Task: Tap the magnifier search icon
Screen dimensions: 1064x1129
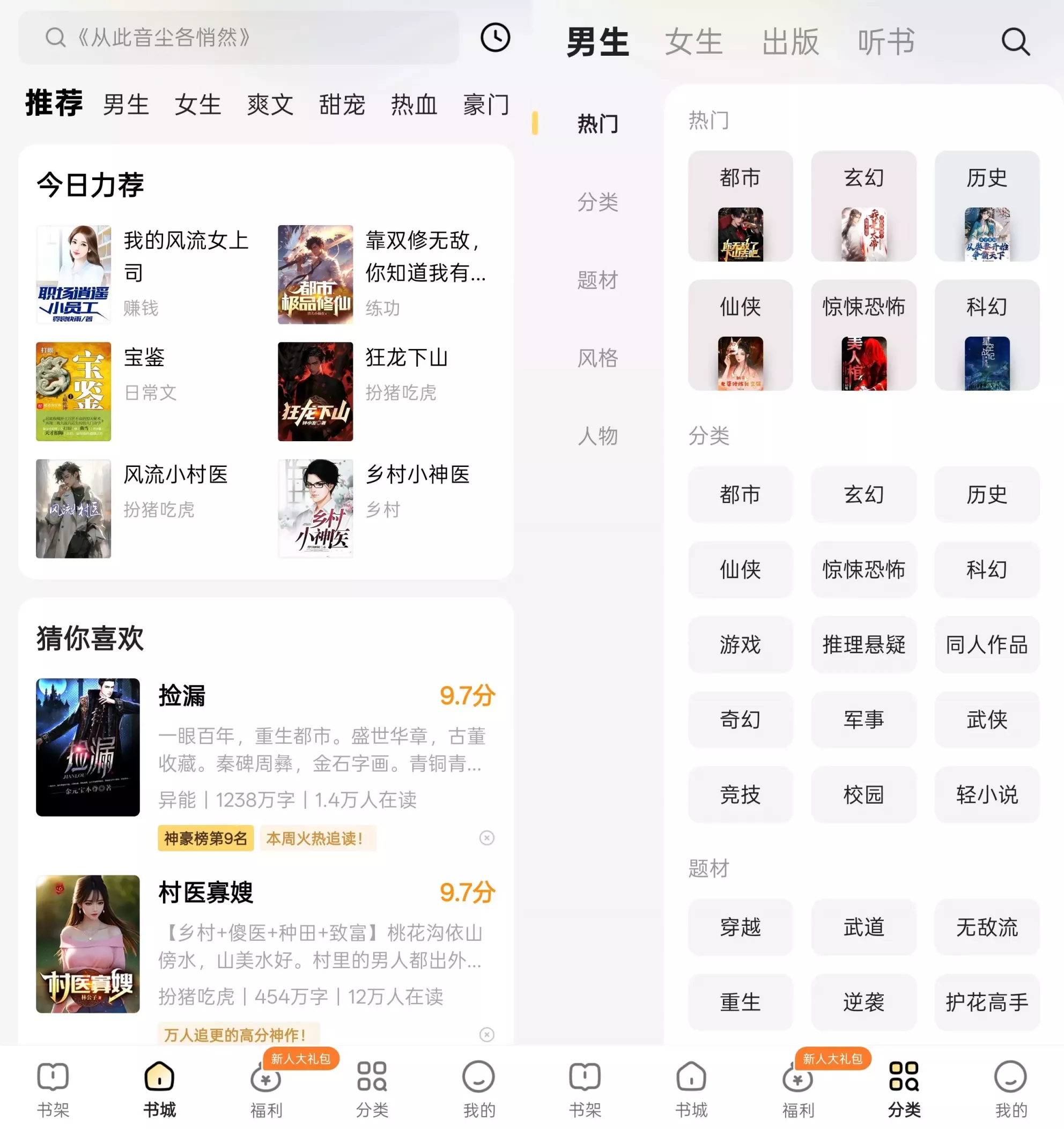Action: click(1015, 42)
